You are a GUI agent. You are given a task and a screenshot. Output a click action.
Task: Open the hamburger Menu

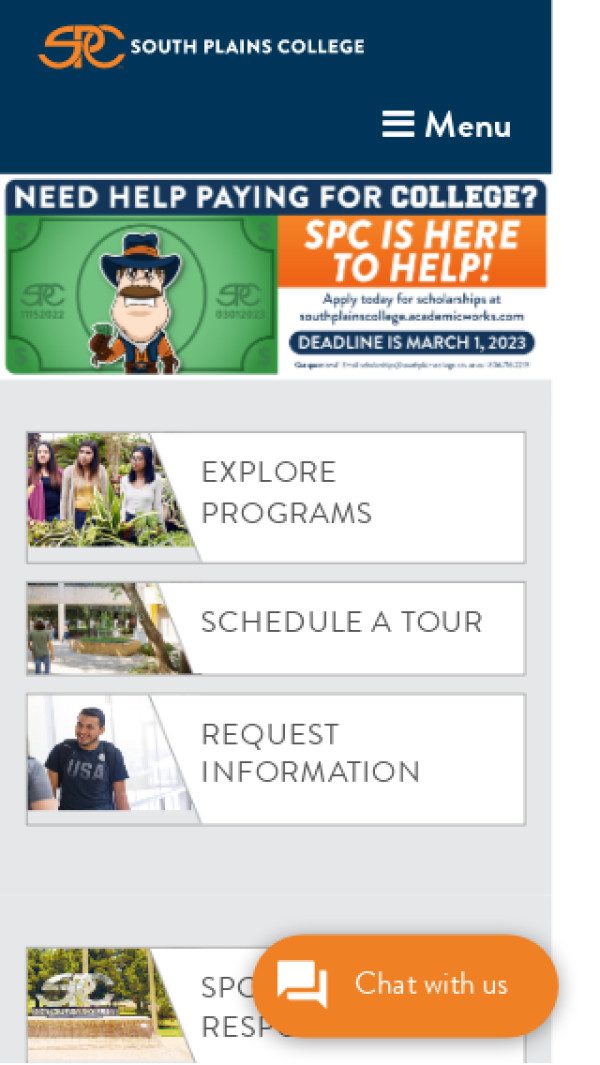(447, 125)
